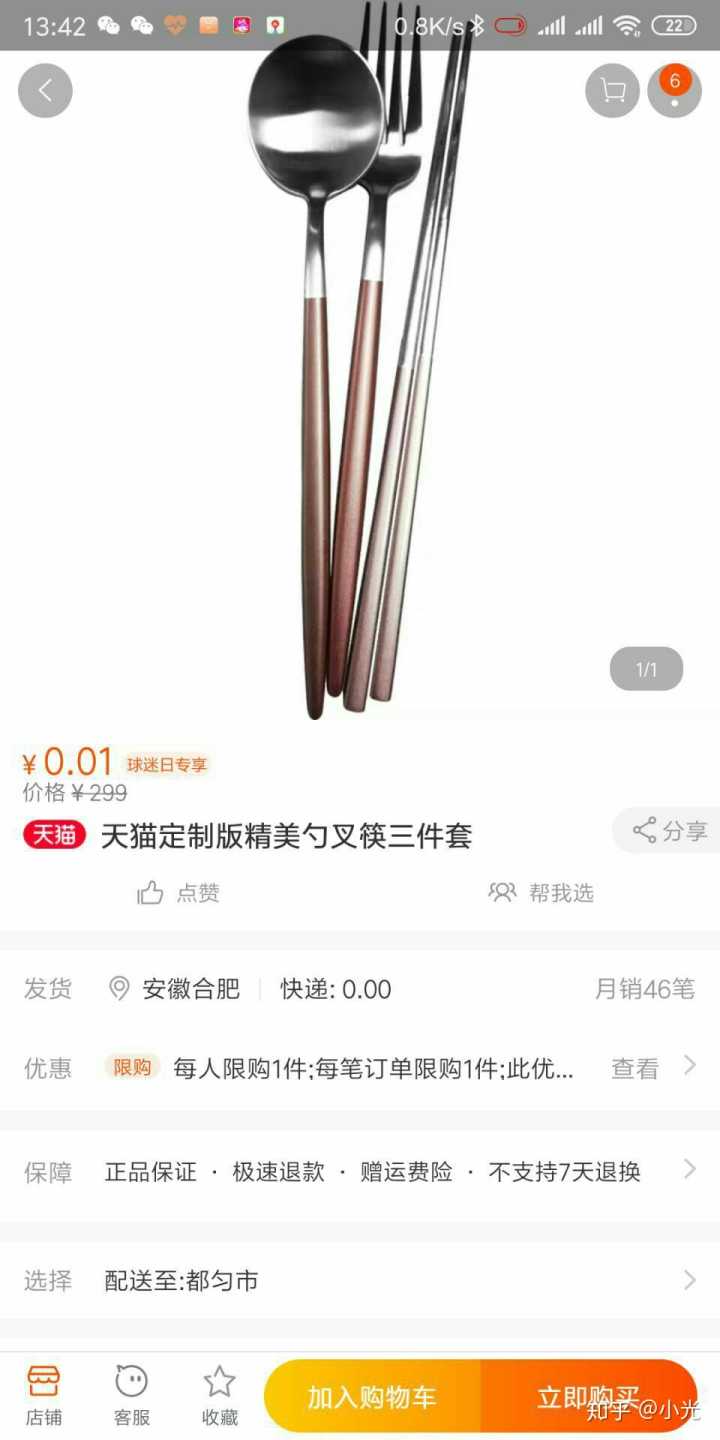This screenshot has height=1440, width=720.
Task: Buy now with 立即购买
Action: click(x=588, y=1396)
